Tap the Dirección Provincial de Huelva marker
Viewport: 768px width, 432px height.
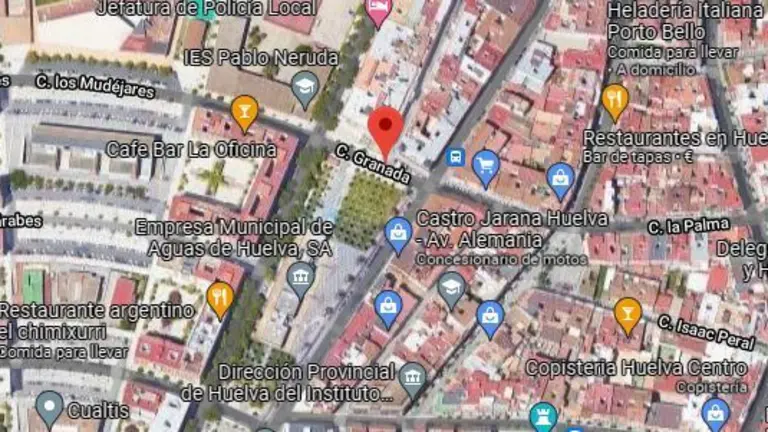pos(412,378)
